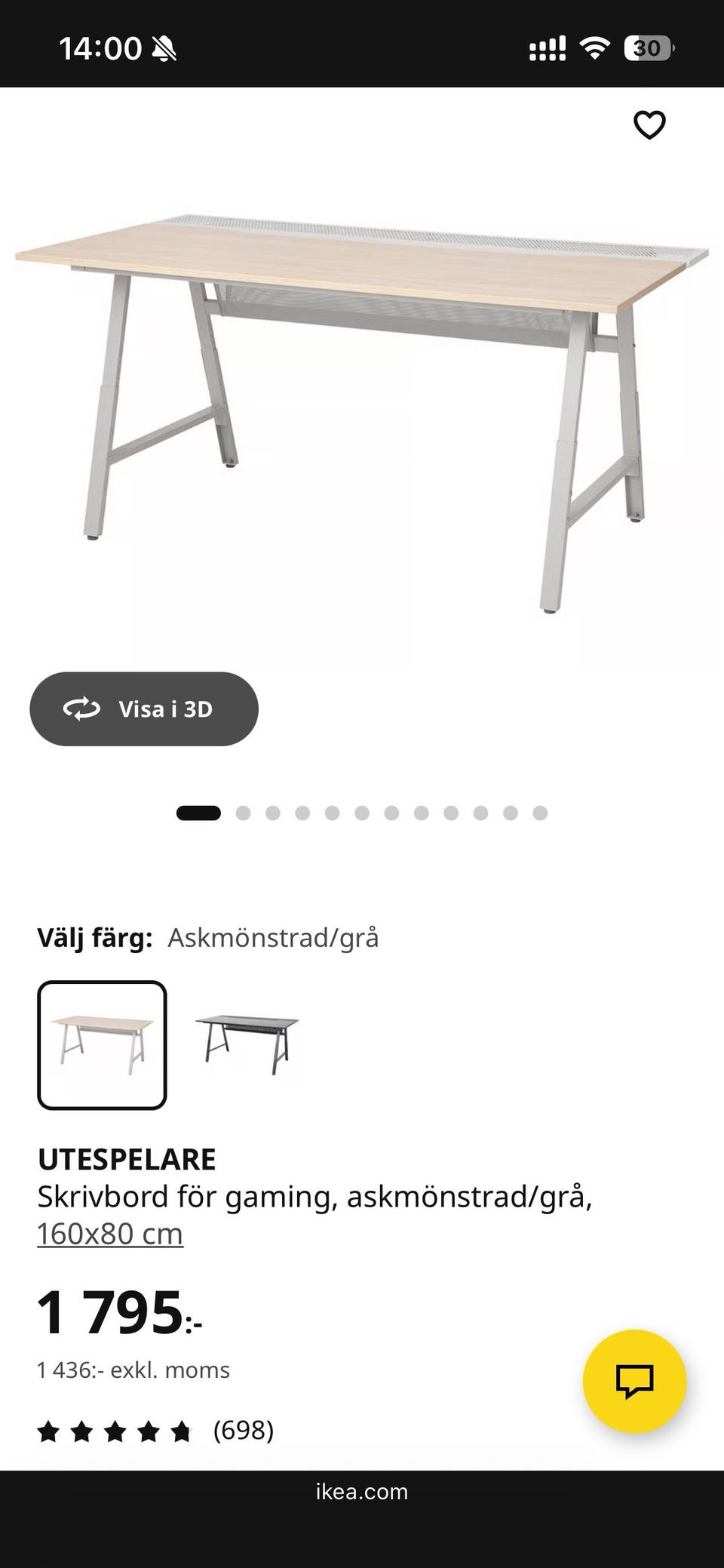
Task: Open the 160x80 cm size link
Action: (x=110, y=1234)
